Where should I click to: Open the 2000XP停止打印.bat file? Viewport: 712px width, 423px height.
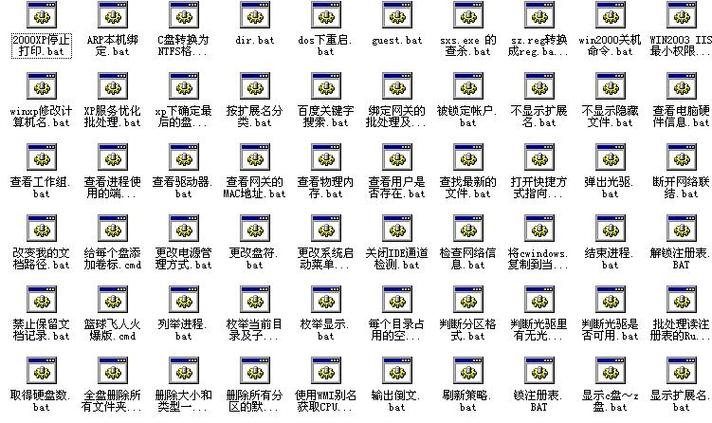click(39, 17)
